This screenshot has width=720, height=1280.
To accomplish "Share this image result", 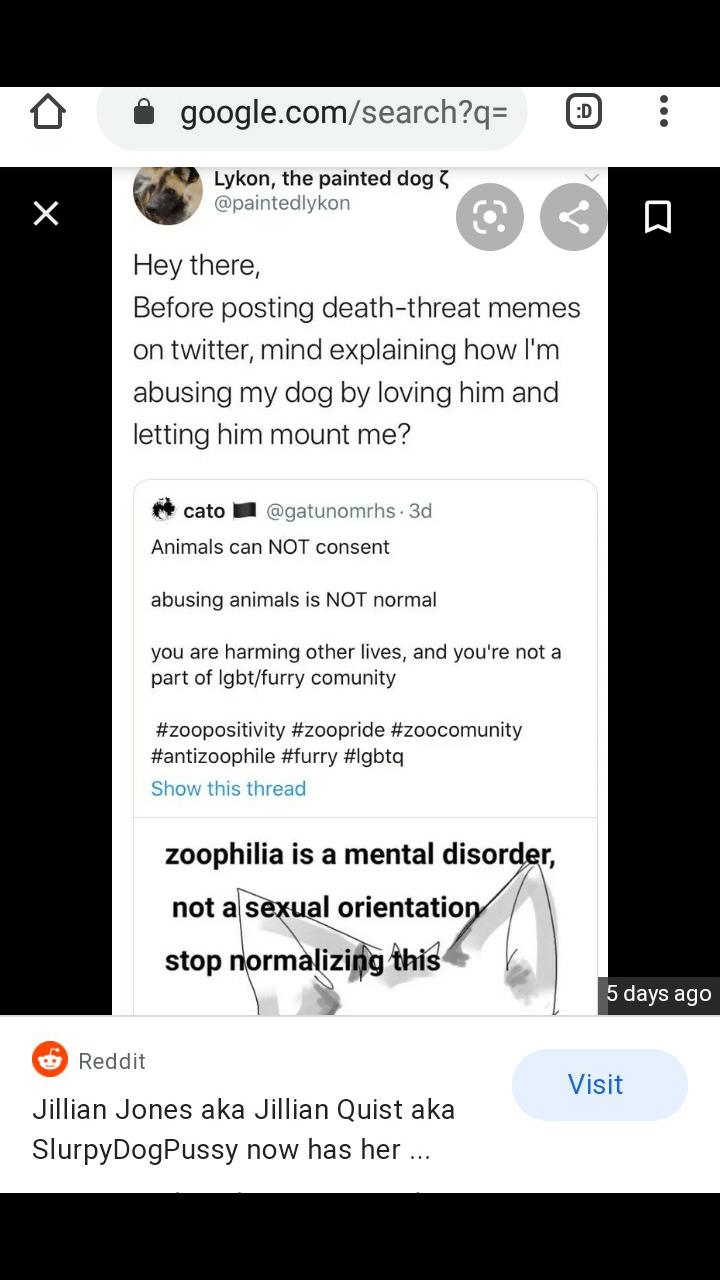I will (x=573, y=217).
